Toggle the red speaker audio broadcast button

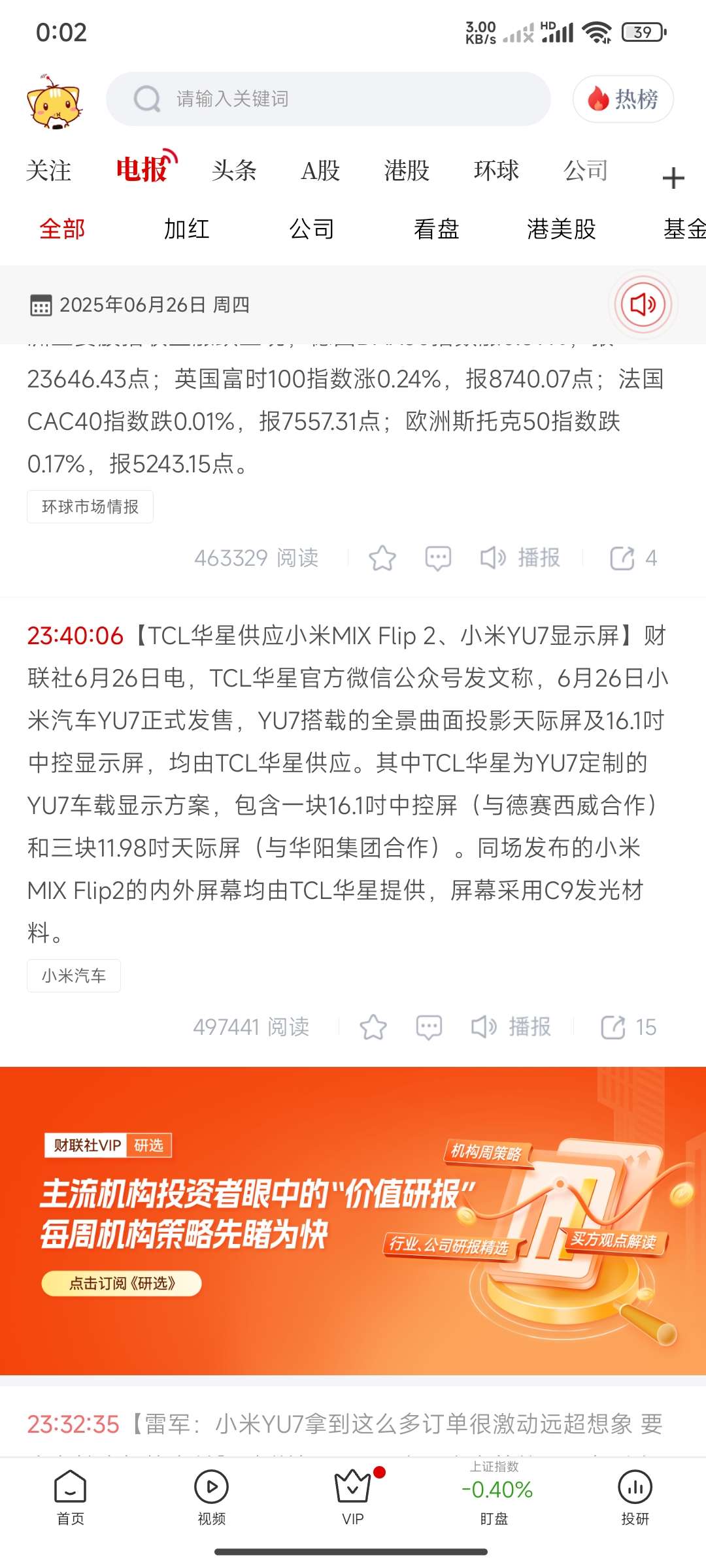[x=643, y=304]
